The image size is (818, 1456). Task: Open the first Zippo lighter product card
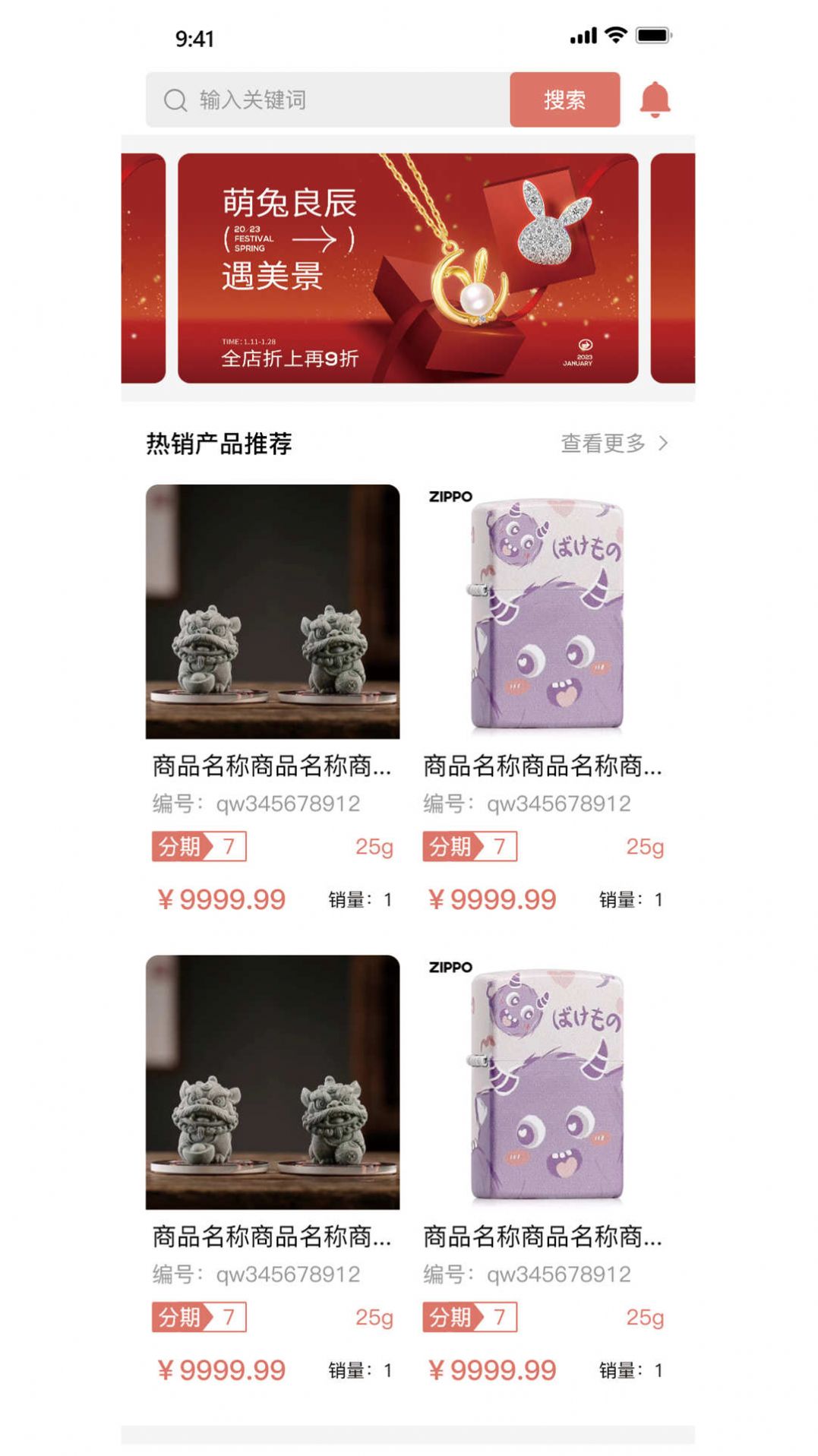coord(543,611)
